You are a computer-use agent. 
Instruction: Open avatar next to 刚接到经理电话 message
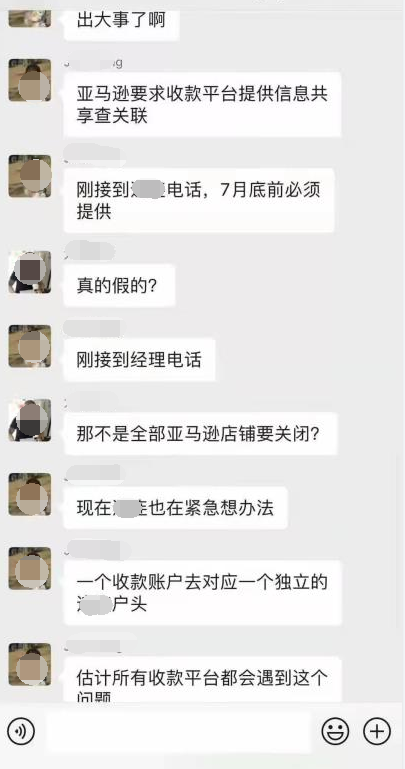pyautogui.click(x=30, y=346)
